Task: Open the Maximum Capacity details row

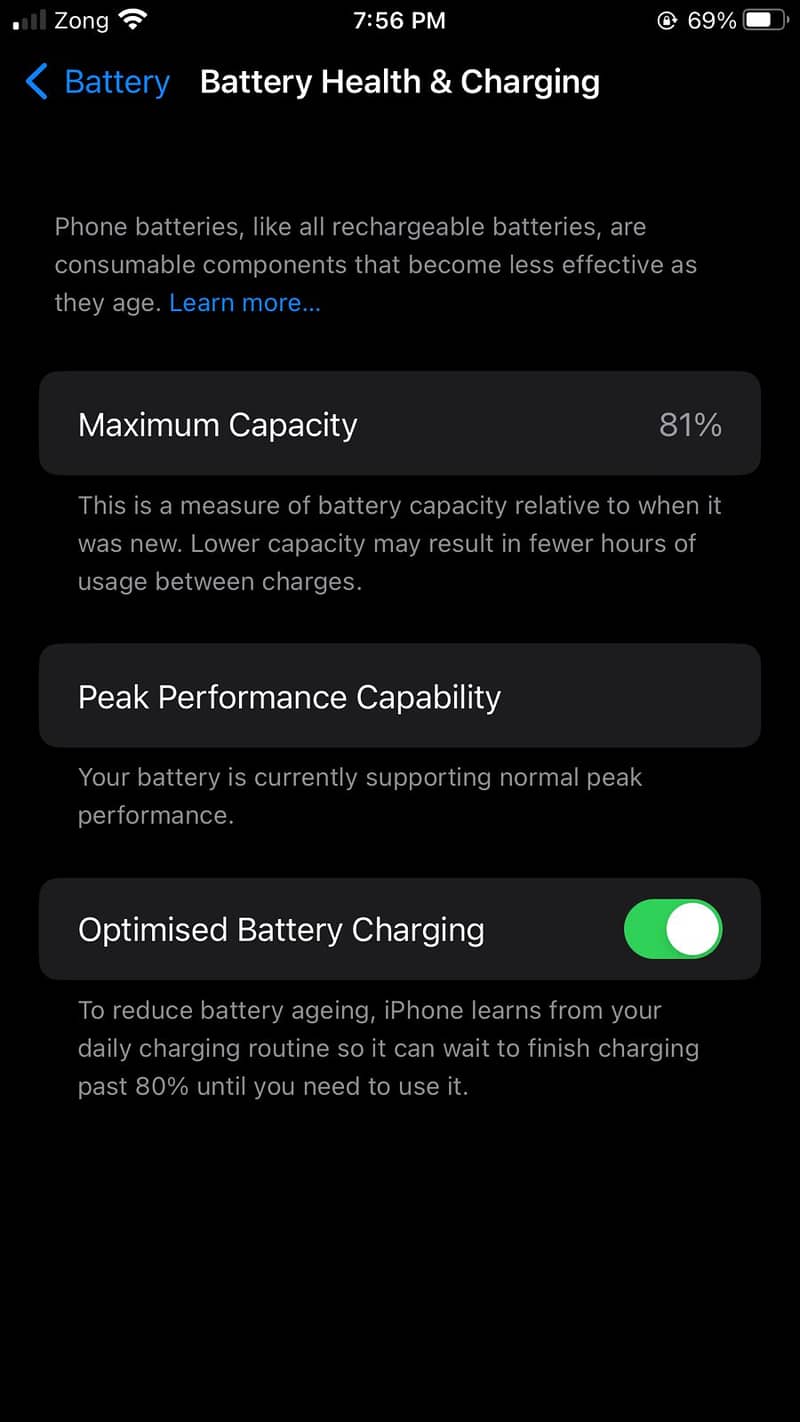Action: tap(400, 423)
